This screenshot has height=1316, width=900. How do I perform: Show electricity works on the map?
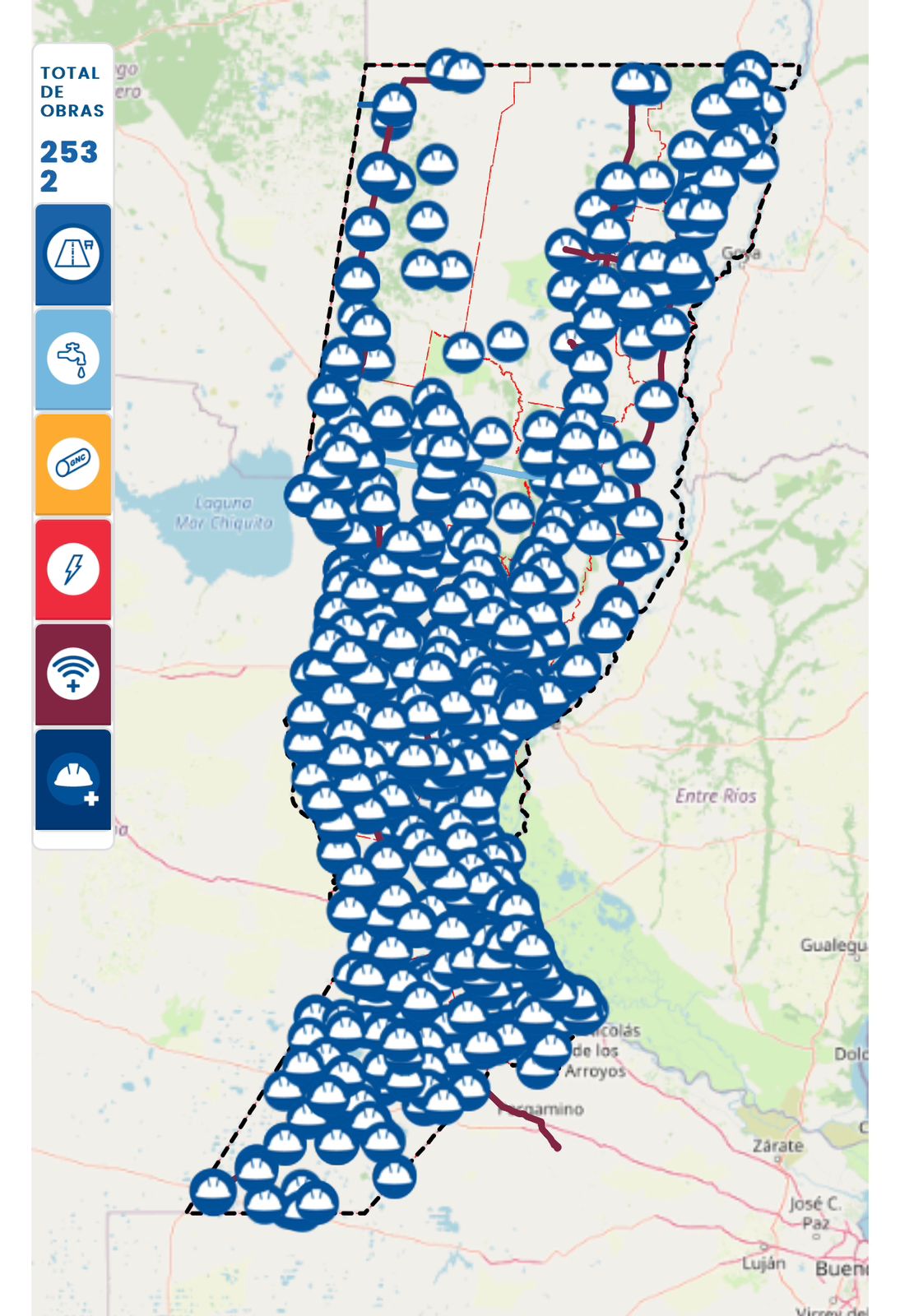[73, 569]
